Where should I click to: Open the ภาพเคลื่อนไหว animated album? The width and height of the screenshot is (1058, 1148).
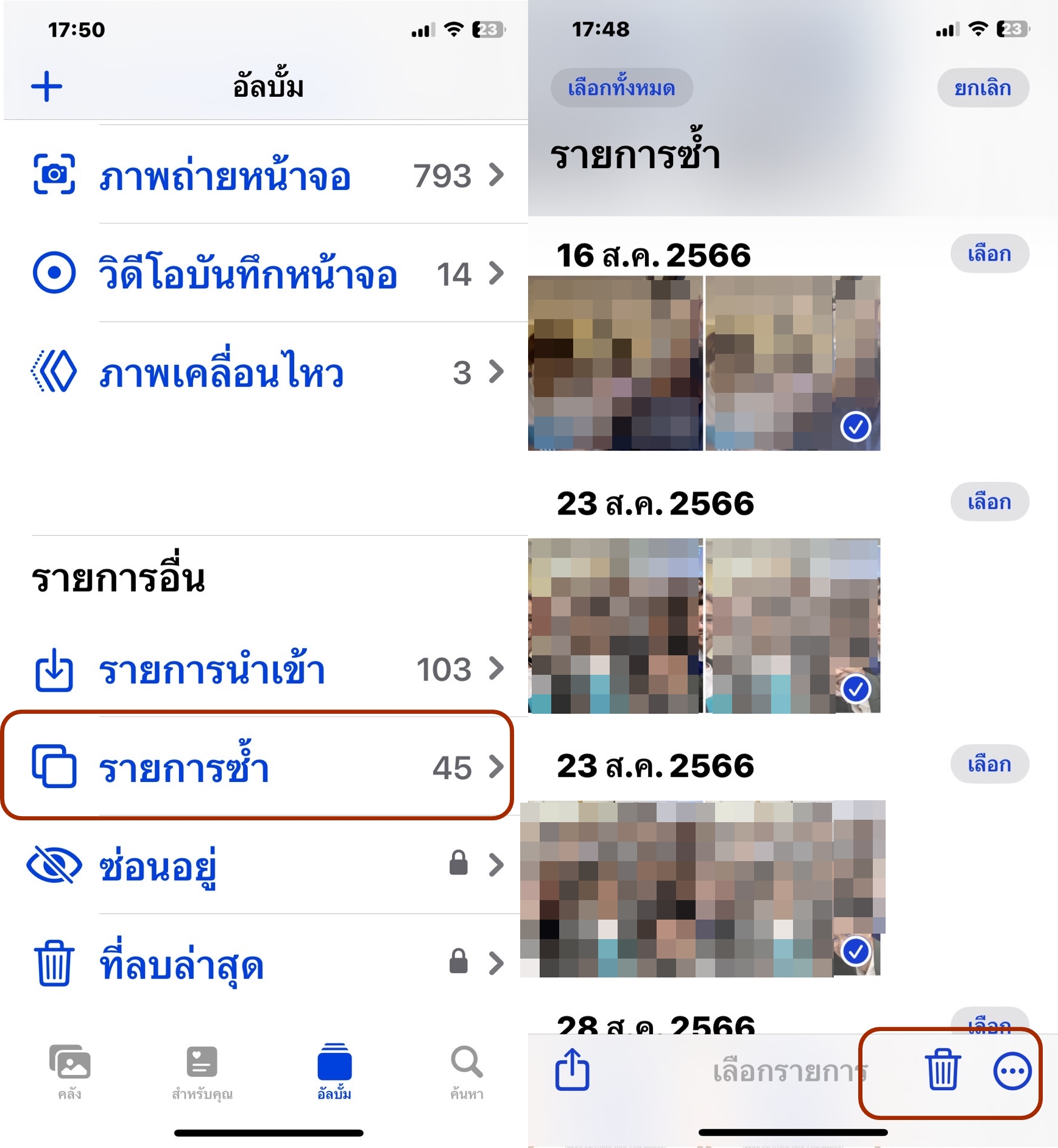tap(268, 372)
